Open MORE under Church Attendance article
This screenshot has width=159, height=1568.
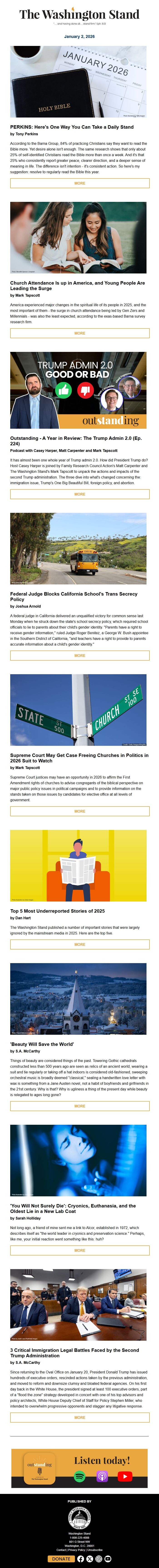coord(79,333)
